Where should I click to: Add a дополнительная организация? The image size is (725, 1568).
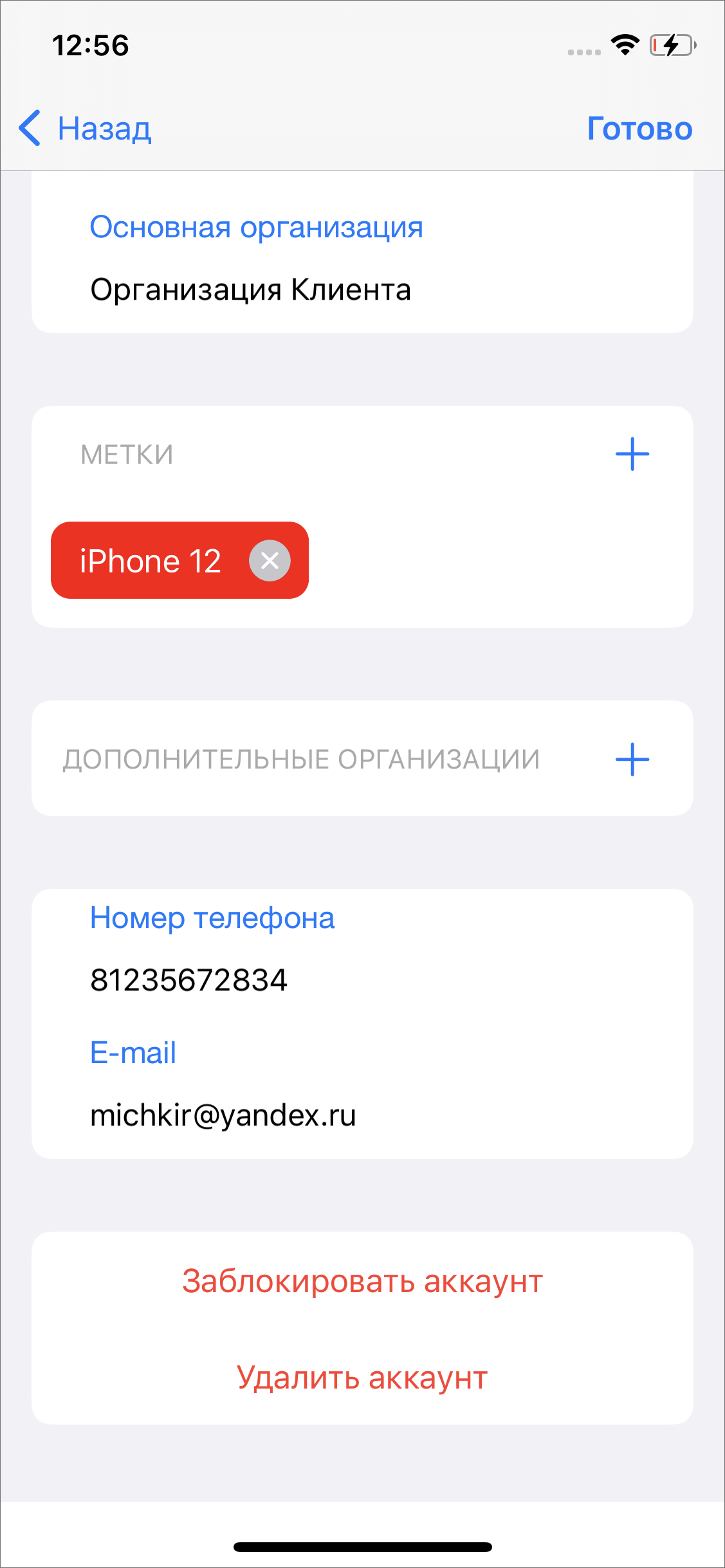tap(632, 759)
